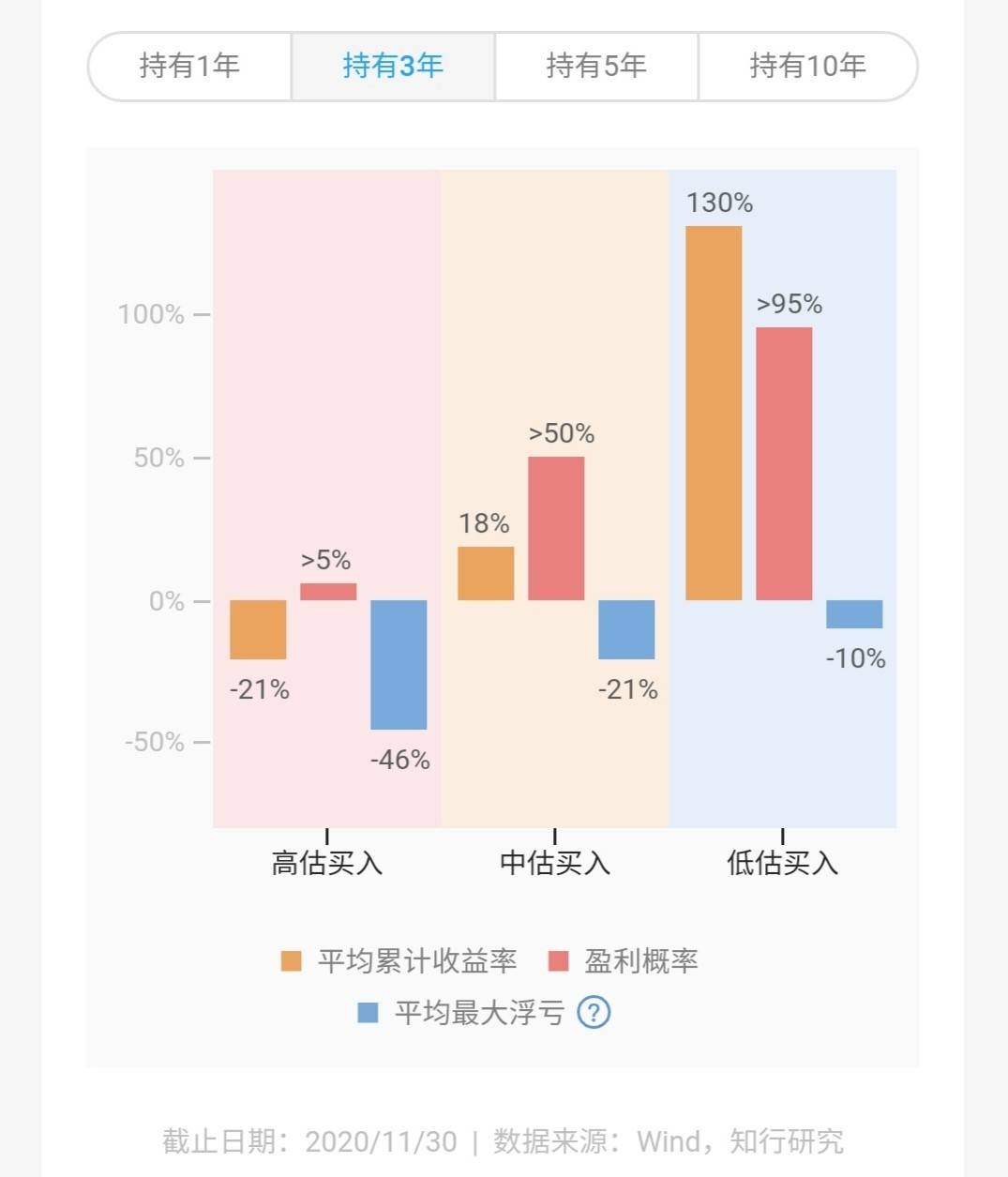Select the 低估买入 category label
This screenshot has height=1177, width=1008.
point(784,864)
